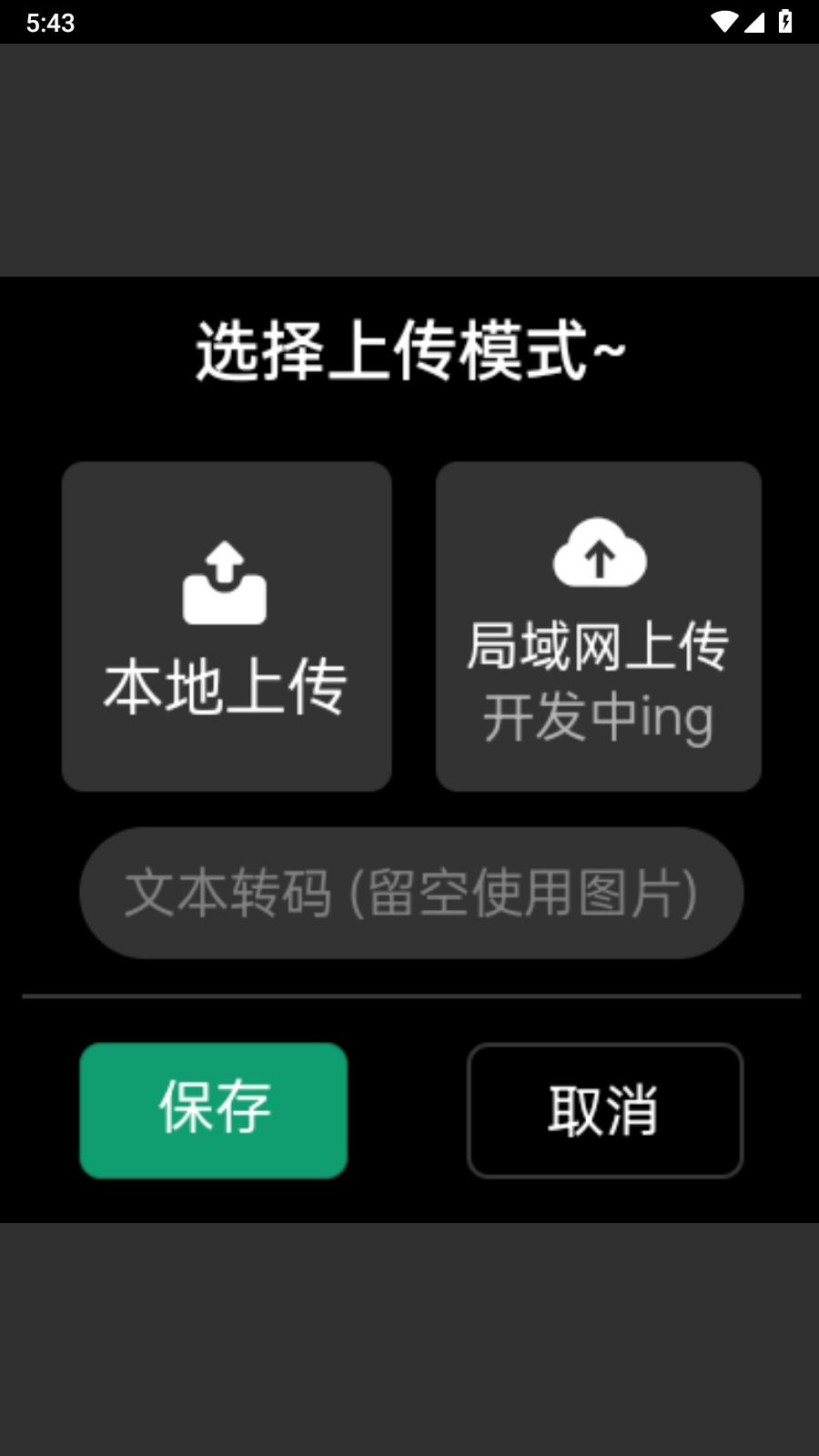Viewport: 819px width, 1456px height.
Task: Click the Wi-Fi icon in the status bar
Action: coord(725,20)
